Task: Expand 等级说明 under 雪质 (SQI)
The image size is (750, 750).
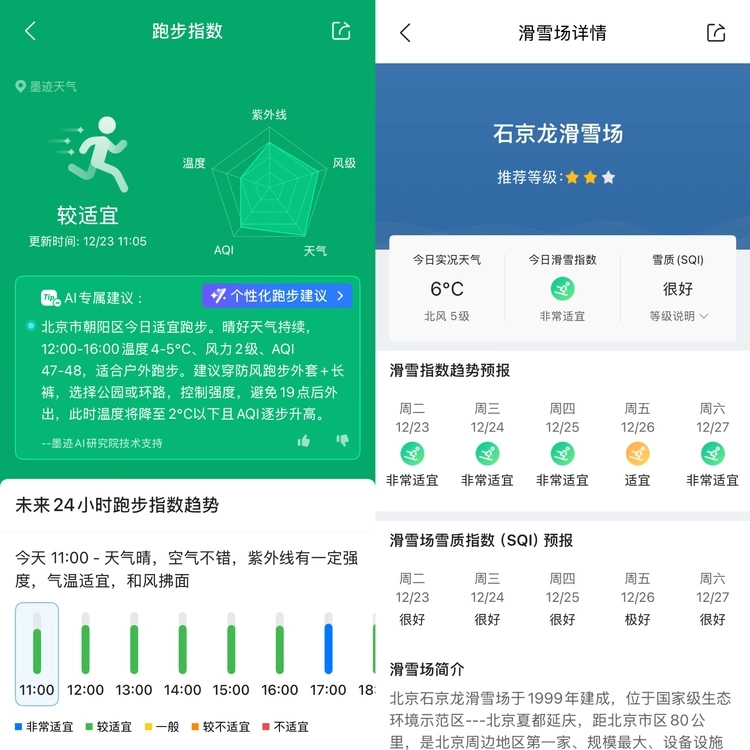Action: 678,316
